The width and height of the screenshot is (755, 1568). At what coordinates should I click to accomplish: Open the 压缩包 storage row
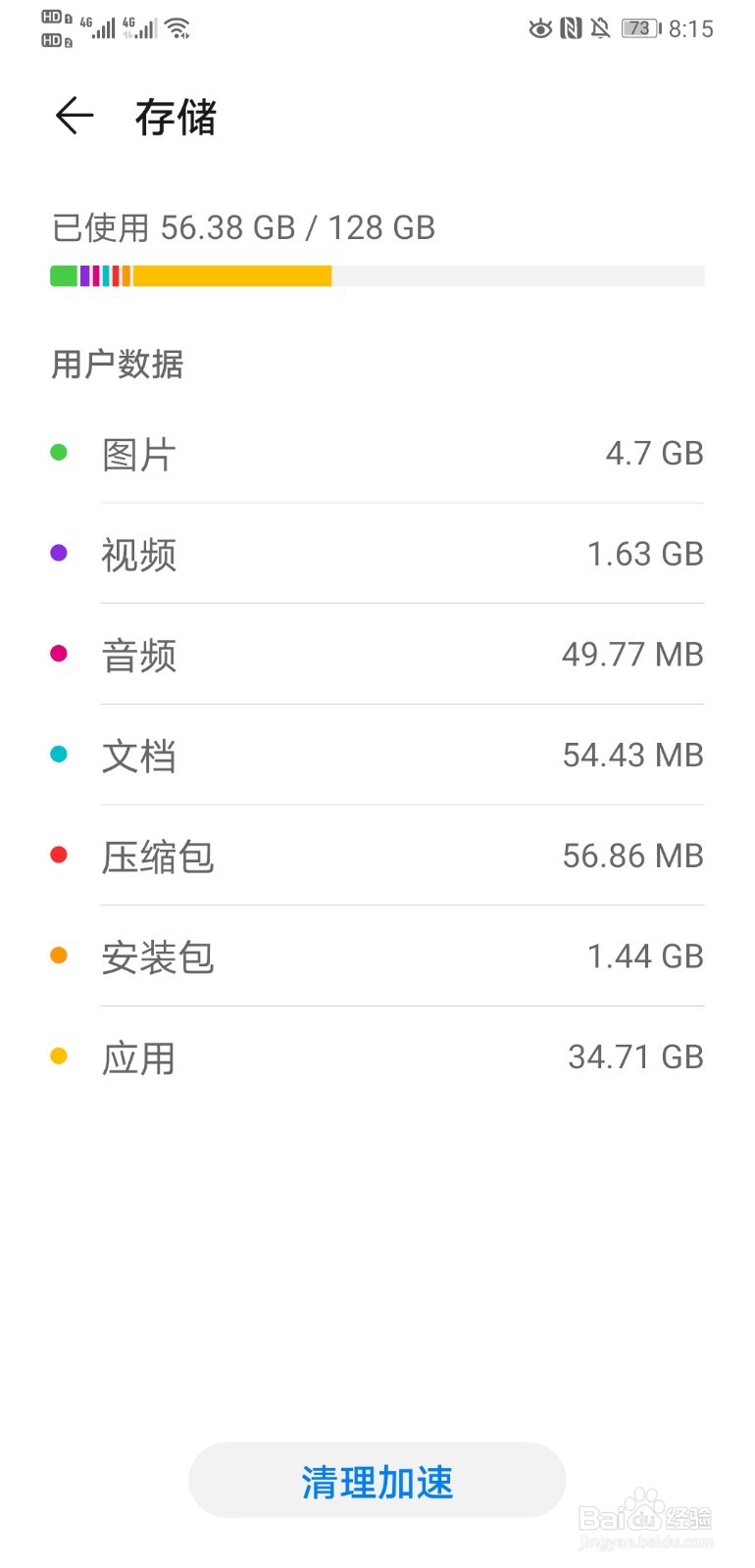(x=377, y=856)
